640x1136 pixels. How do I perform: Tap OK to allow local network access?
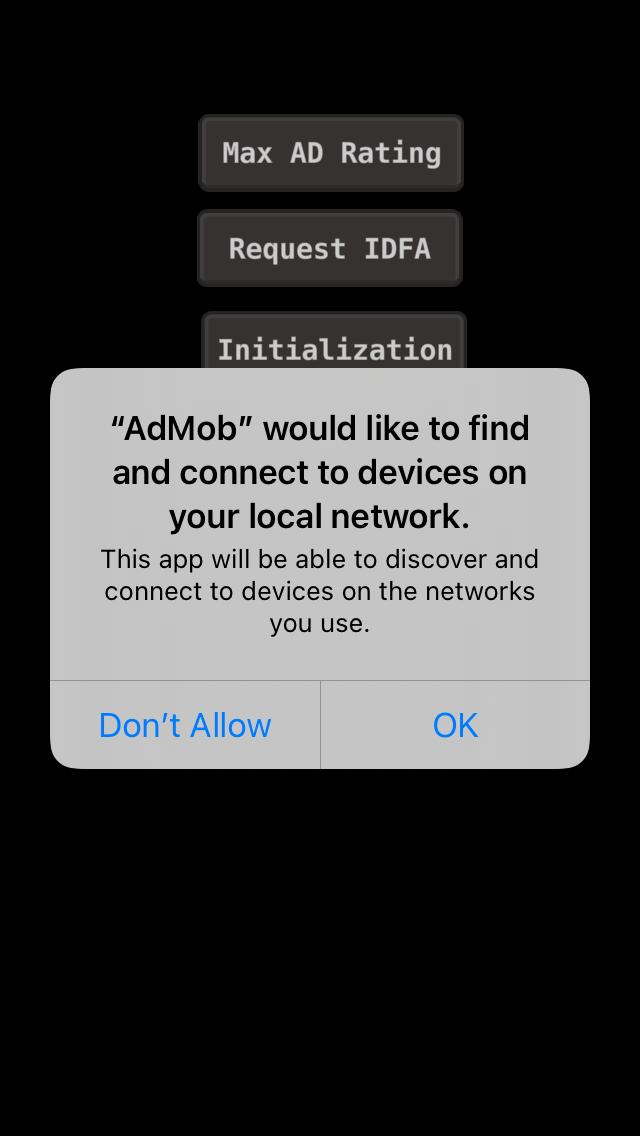click(455, 724)
